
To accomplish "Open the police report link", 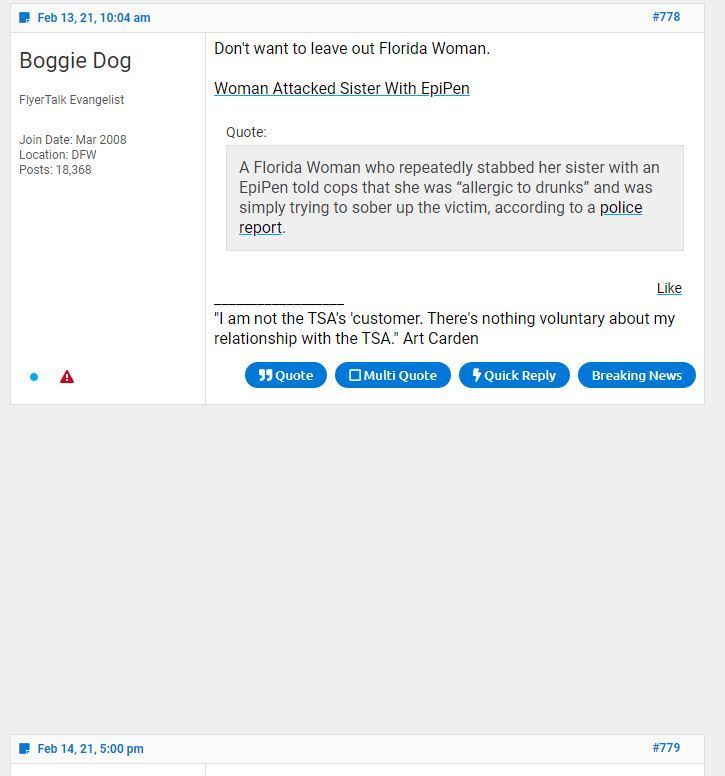I will pos(620,208).
